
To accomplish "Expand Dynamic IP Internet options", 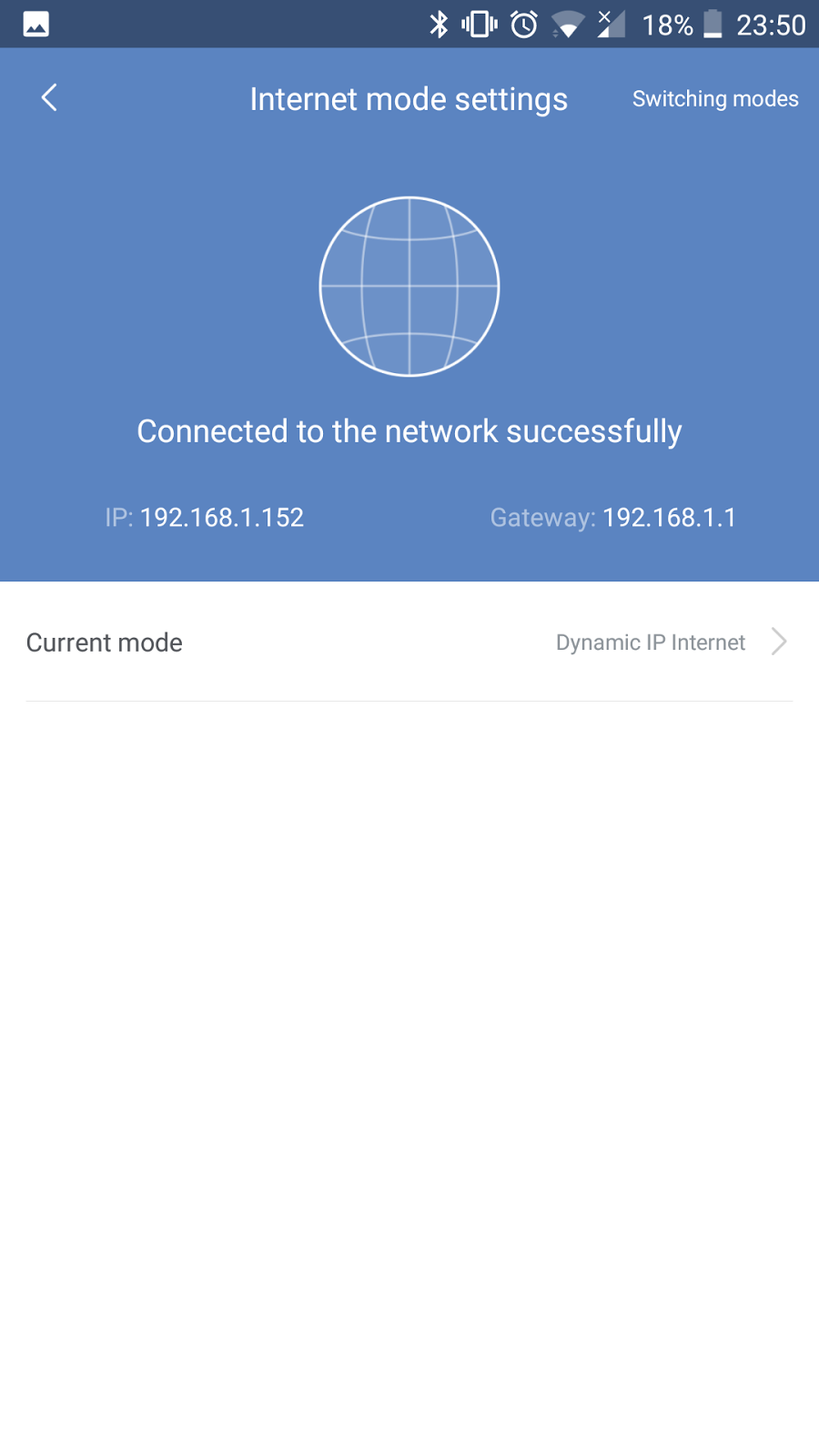I will click(x=651, y=642).
